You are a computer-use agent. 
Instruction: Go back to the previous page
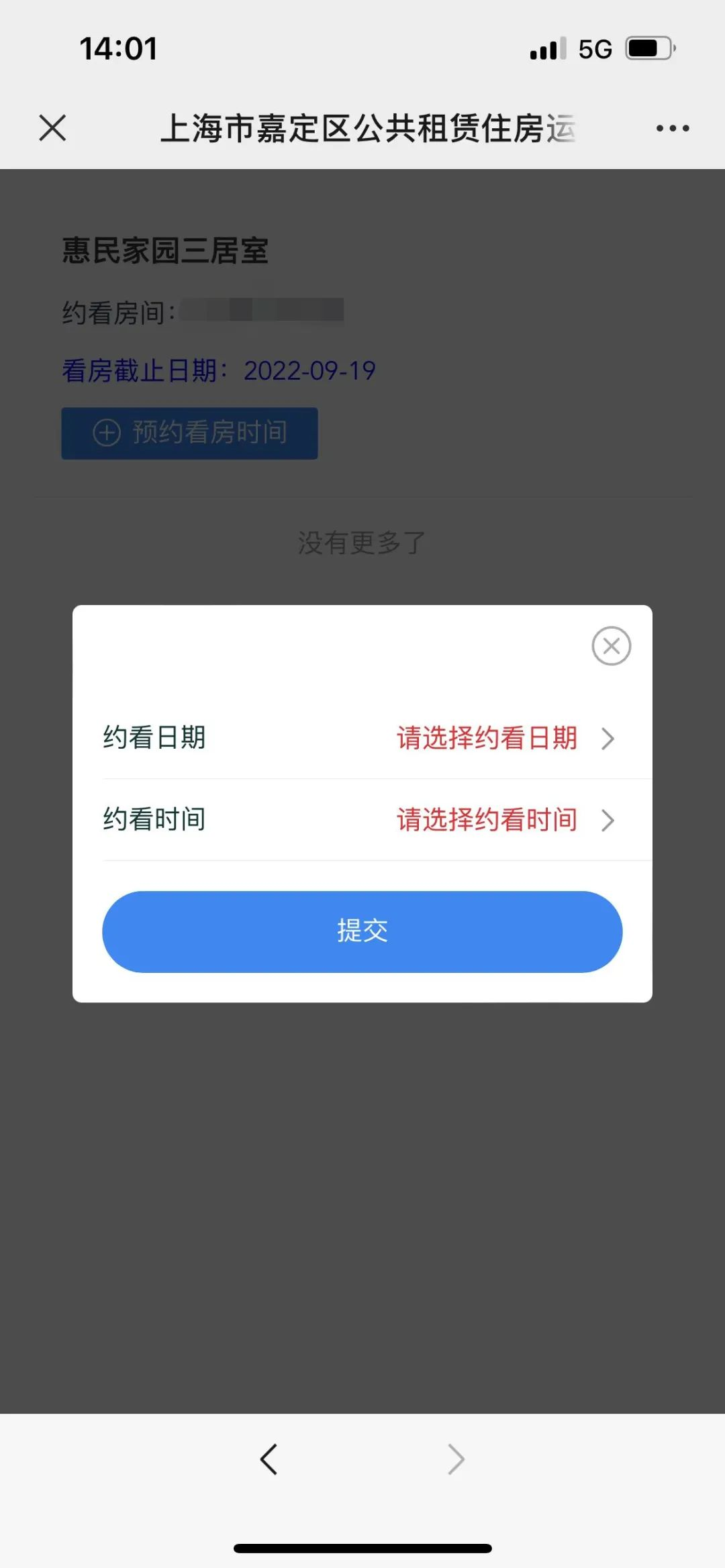[269, 1459]
